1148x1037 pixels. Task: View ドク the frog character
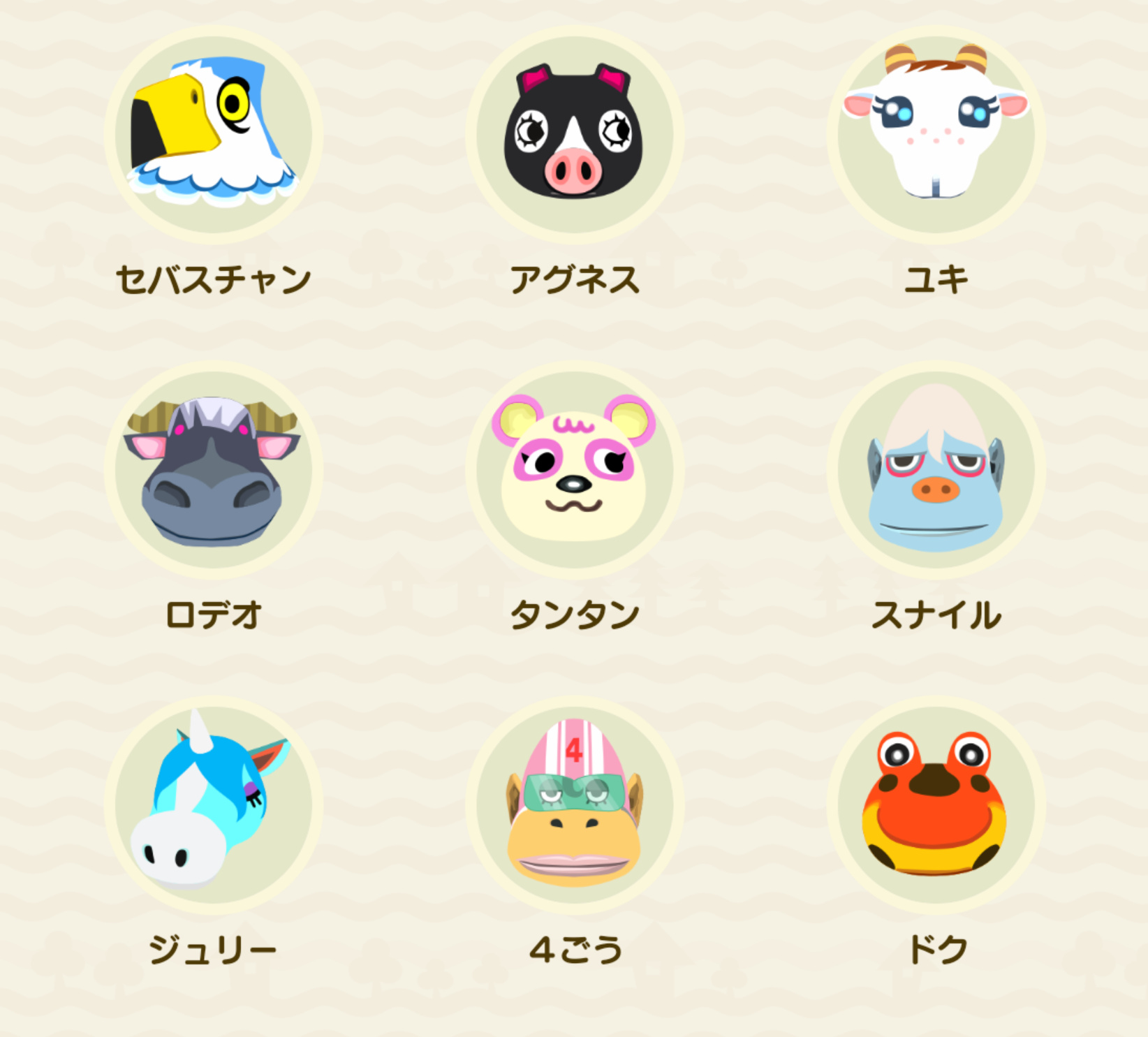pos(936,804)
